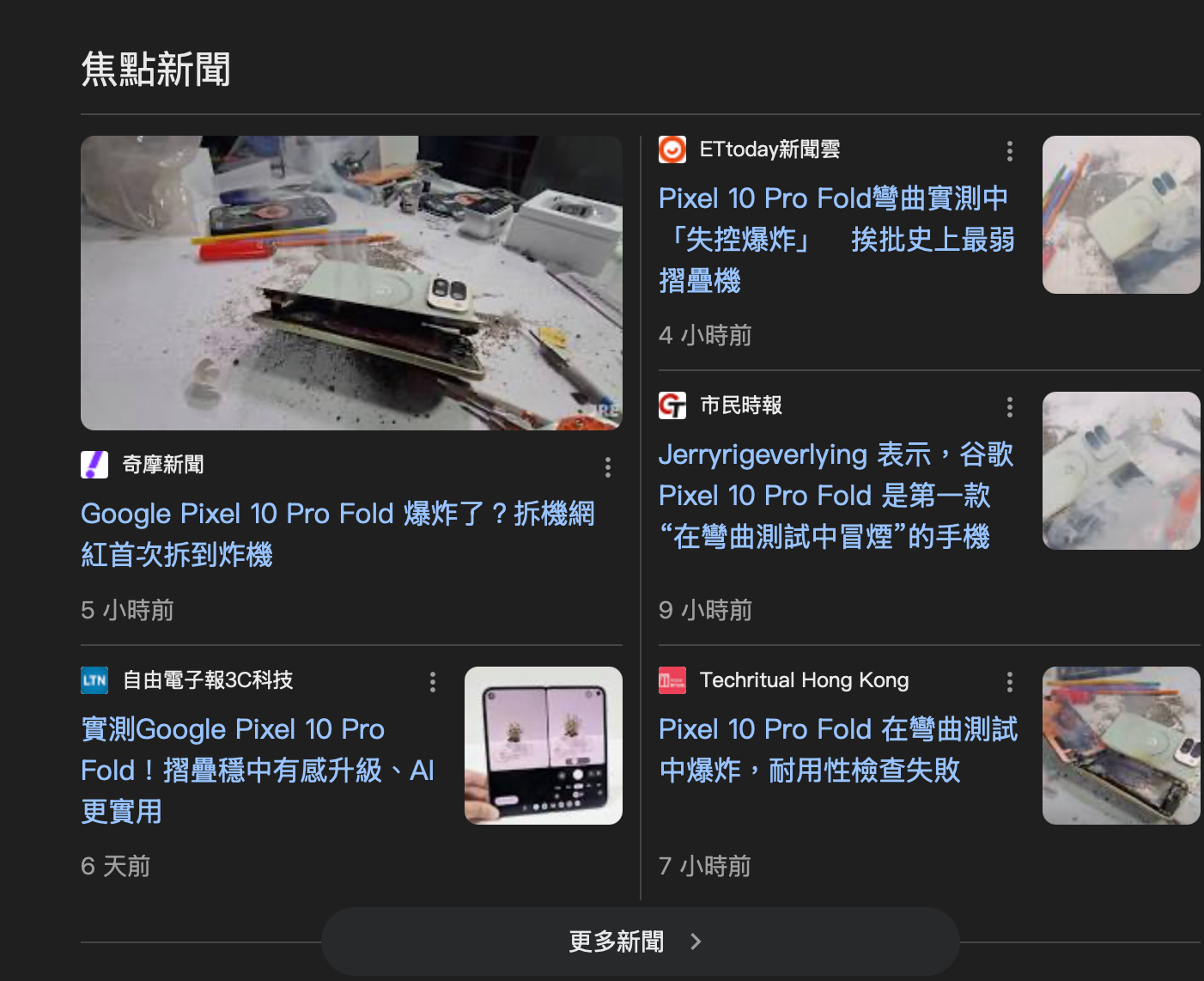Tap the Techritual Hong Kong story thumbnail
The image size is (1204, 981).
1121,746
